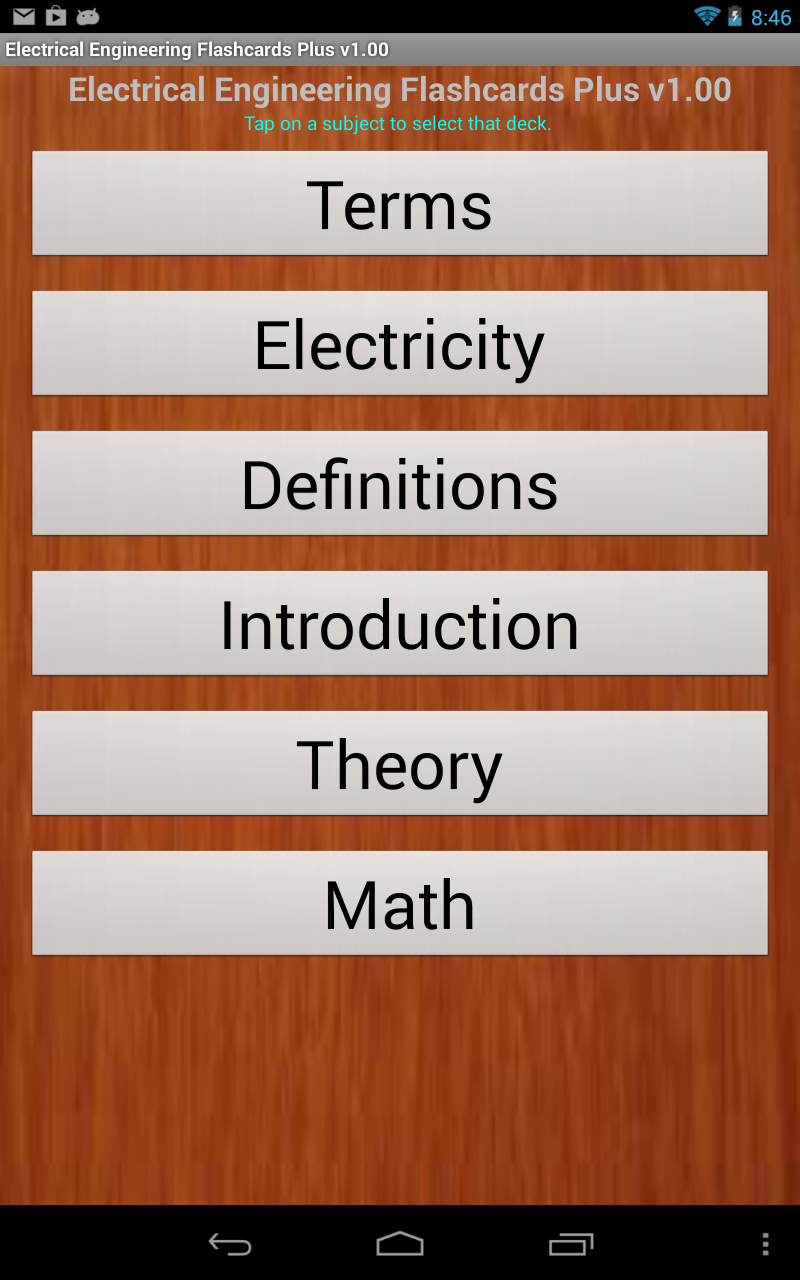Viewport: 800px width, 1280px height.
Task: Tap the Back navigation button
Action: pyautogui.click(x=229, y=1245)
